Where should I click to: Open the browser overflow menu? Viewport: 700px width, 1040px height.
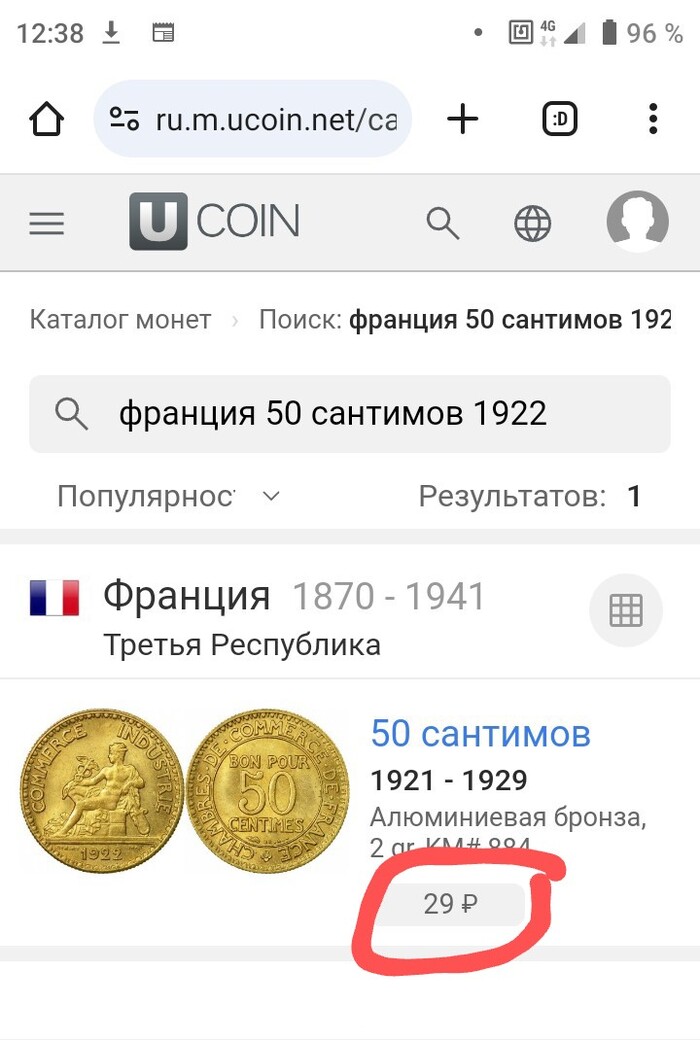tap(653, 120)
